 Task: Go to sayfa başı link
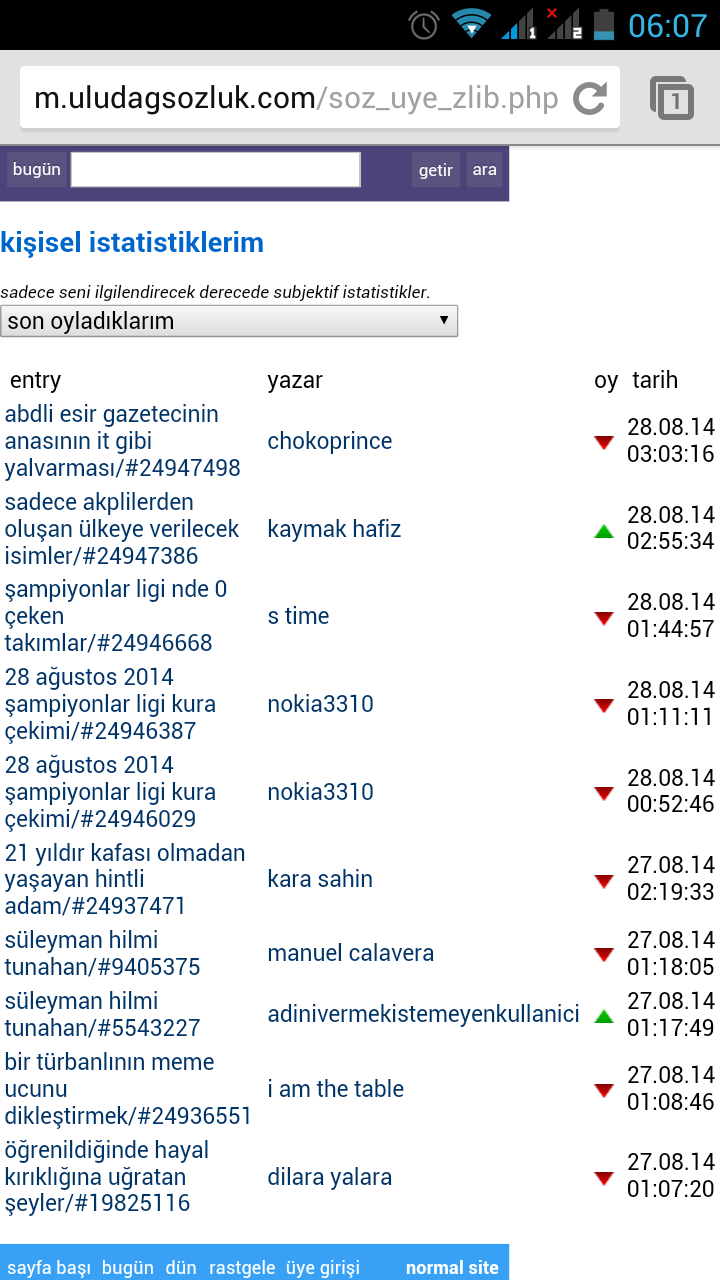47,1267
